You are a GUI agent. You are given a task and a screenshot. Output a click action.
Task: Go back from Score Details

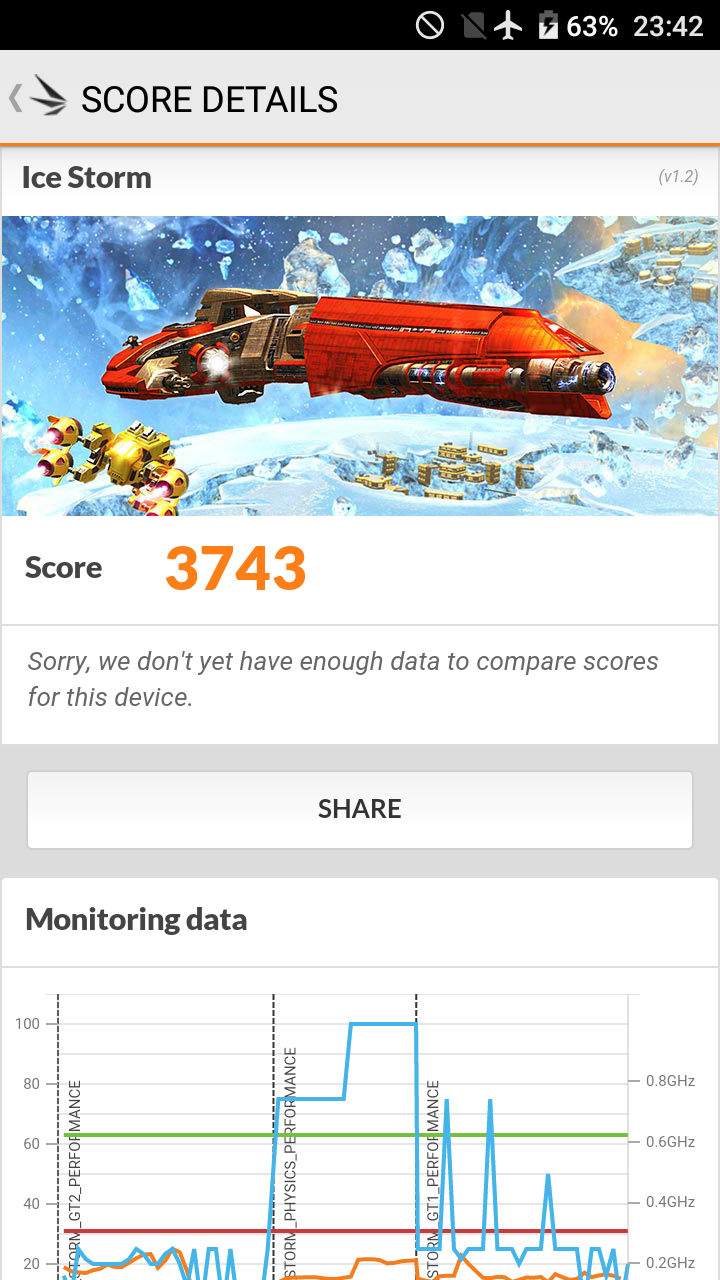37,98
